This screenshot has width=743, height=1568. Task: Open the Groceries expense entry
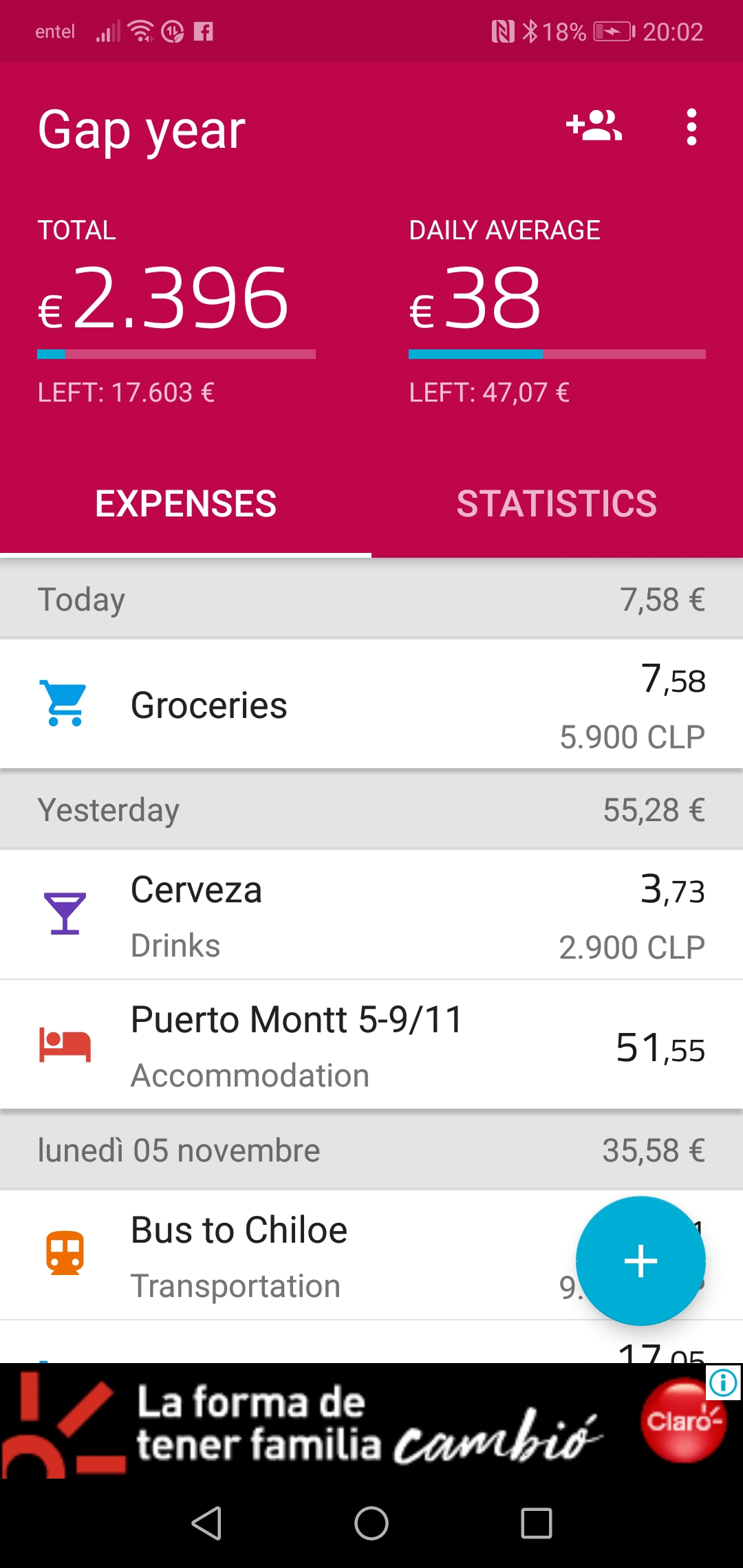coord(371,704)
